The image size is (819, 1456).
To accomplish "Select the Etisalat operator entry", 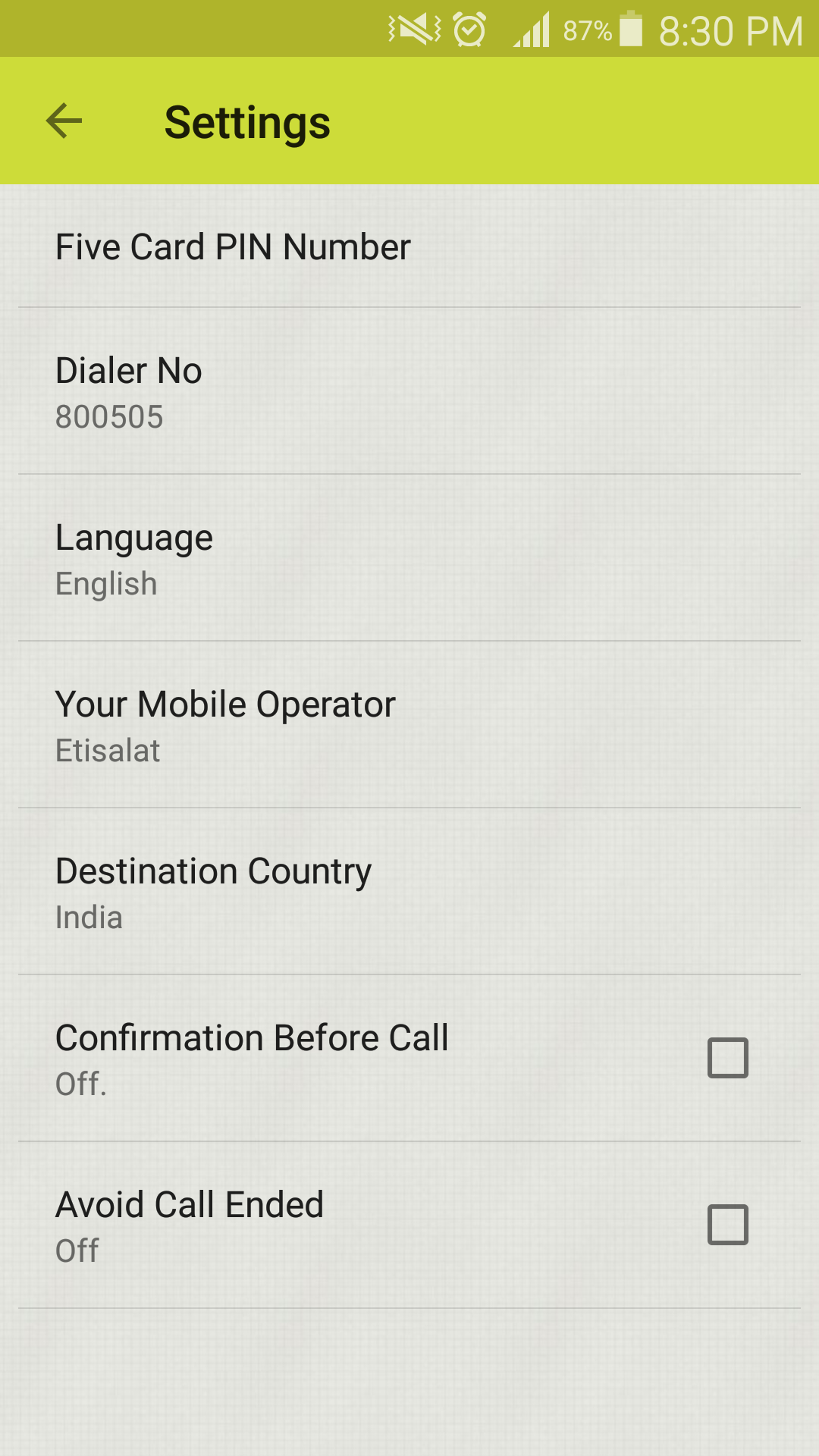I will click(108, 750).
